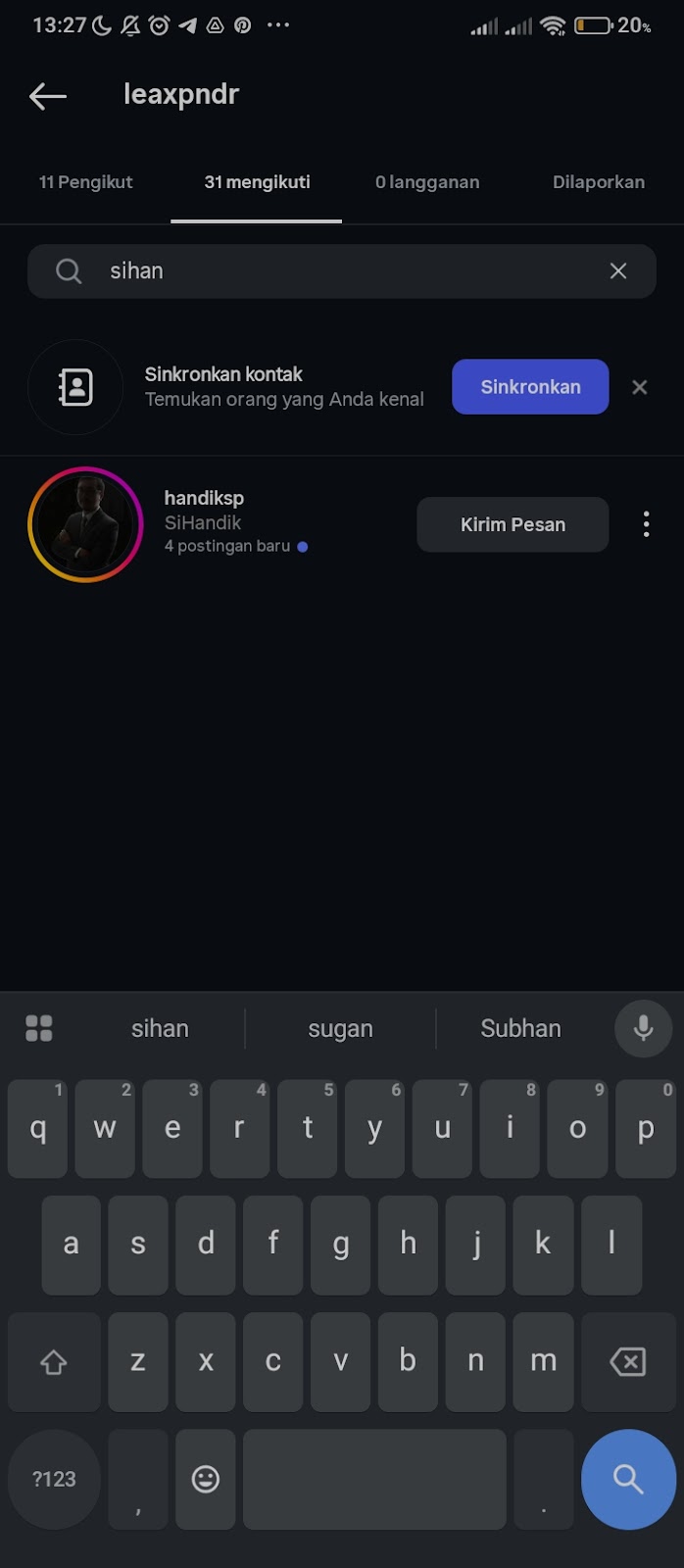The height and width of the screenshot is (1568, 684).
Task: View handiksp's story from profile picture
Action: [86, 524]
